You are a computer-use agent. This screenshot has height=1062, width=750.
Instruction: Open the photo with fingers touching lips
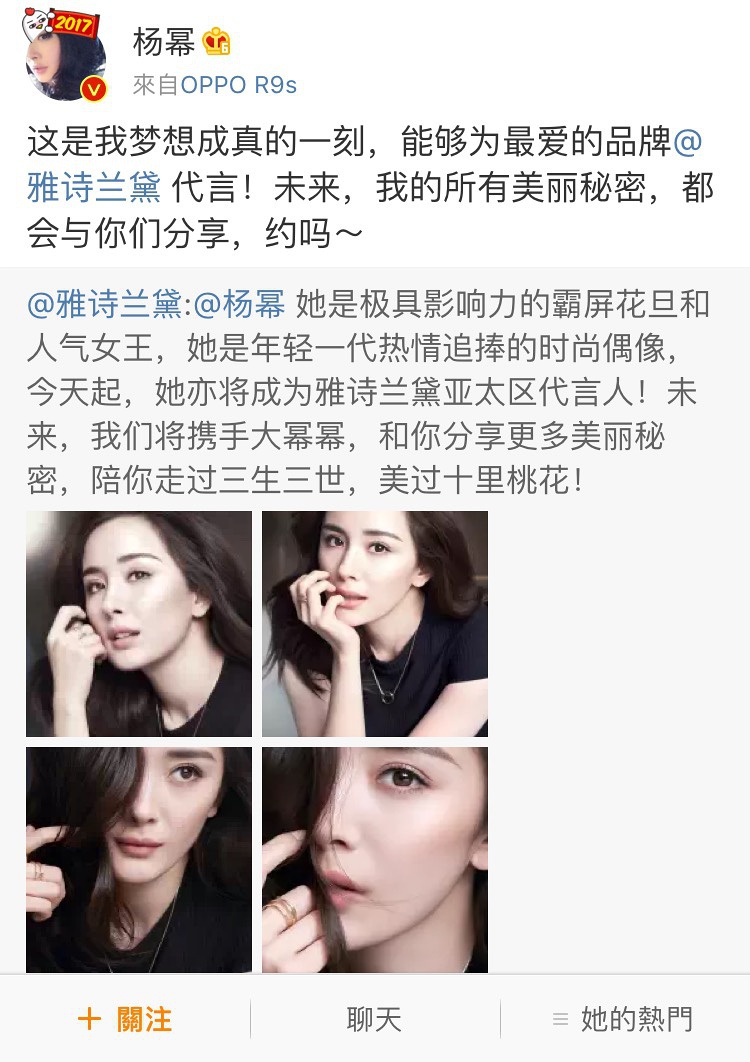click(375, 624)
